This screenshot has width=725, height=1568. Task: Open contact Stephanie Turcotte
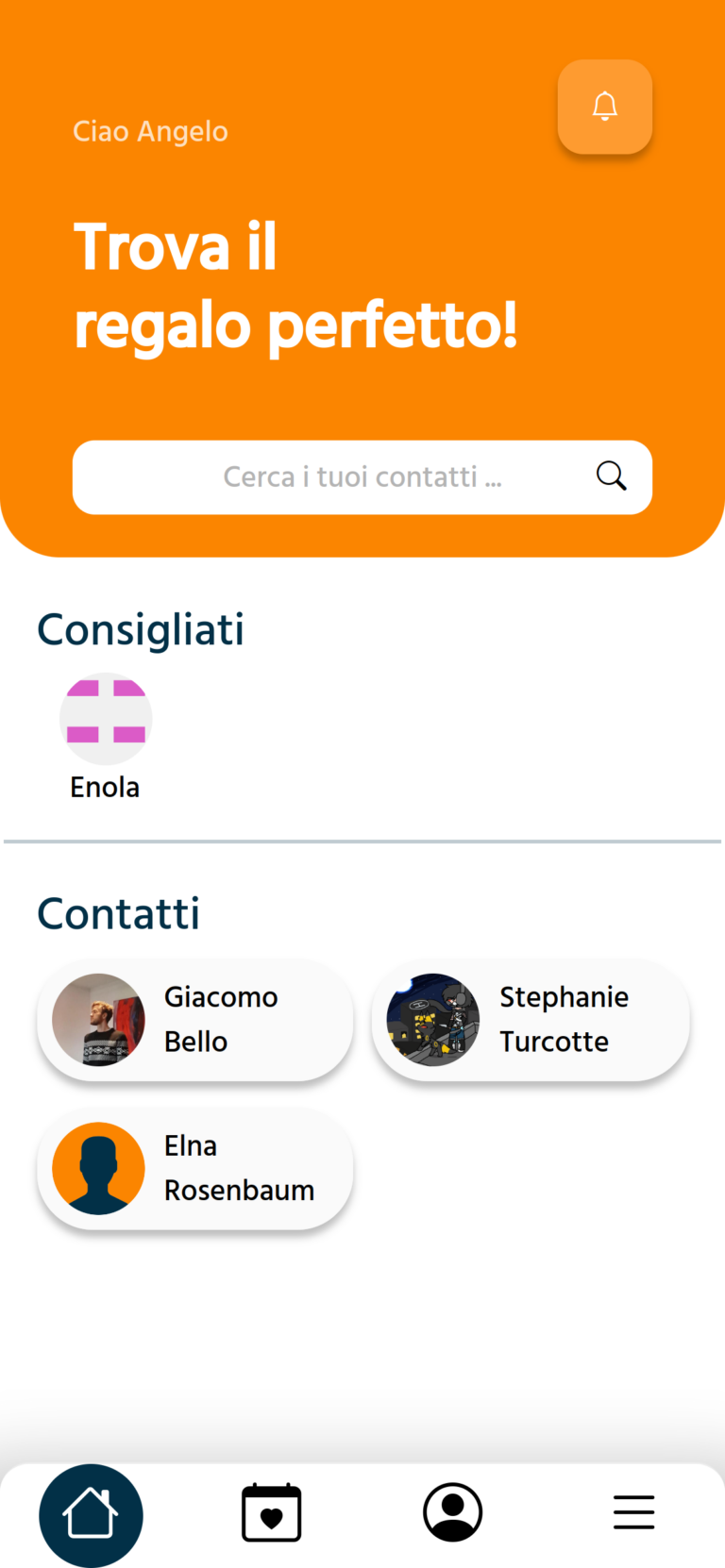tap(531, 1020)
